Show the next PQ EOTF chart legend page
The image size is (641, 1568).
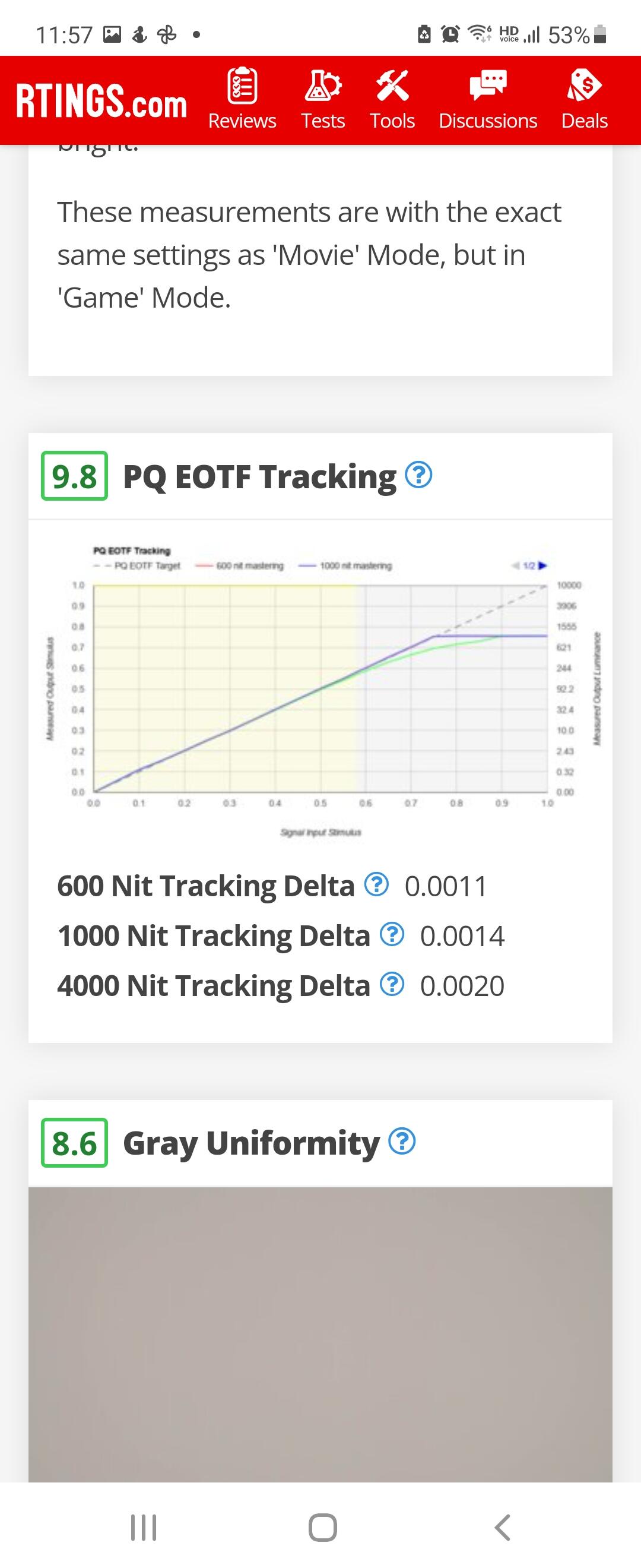pyautogui.click(x=543, y=565)
